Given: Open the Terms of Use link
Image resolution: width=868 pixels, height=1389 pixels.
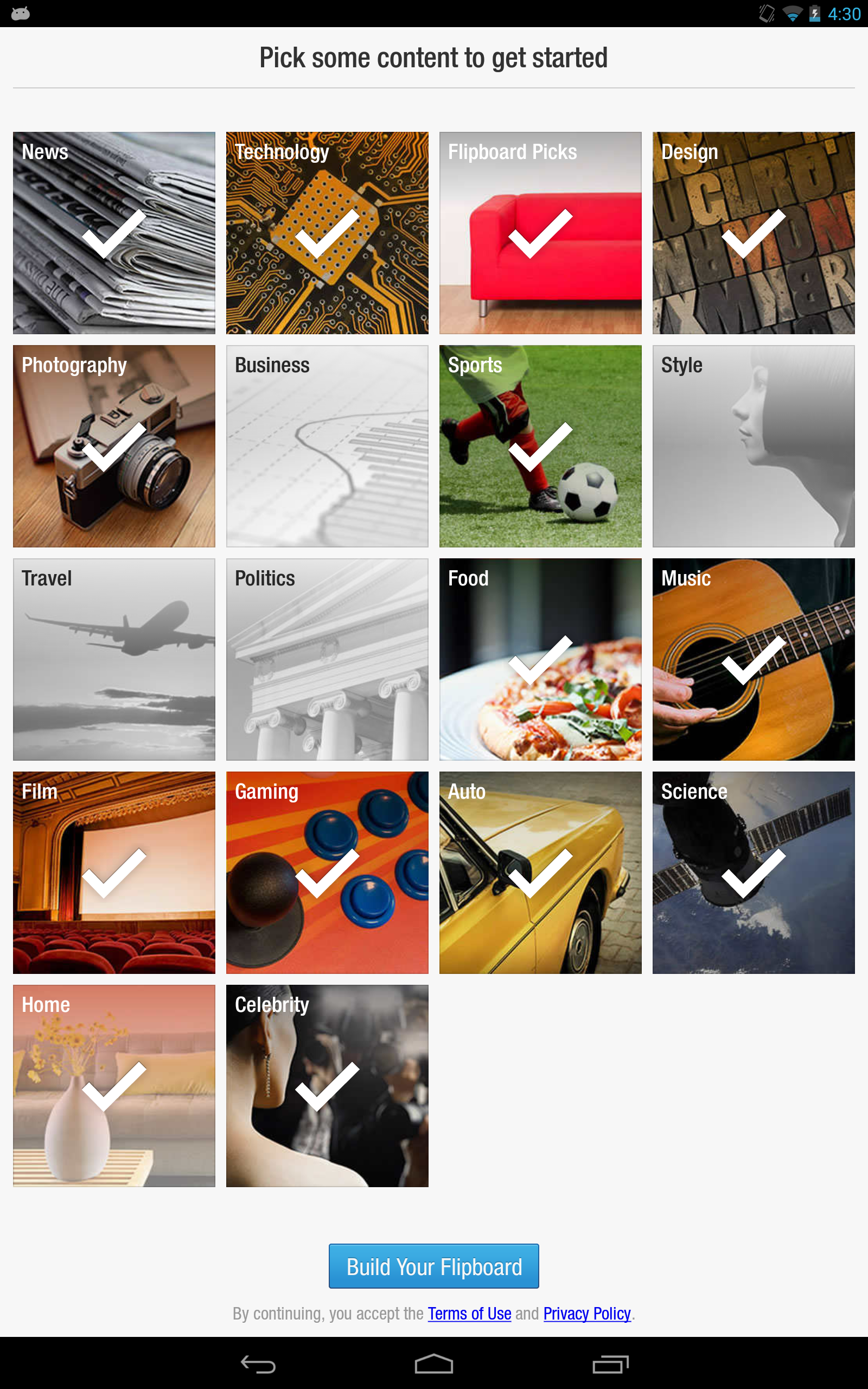Looking at the screenshot, I should click(469, 1314).
